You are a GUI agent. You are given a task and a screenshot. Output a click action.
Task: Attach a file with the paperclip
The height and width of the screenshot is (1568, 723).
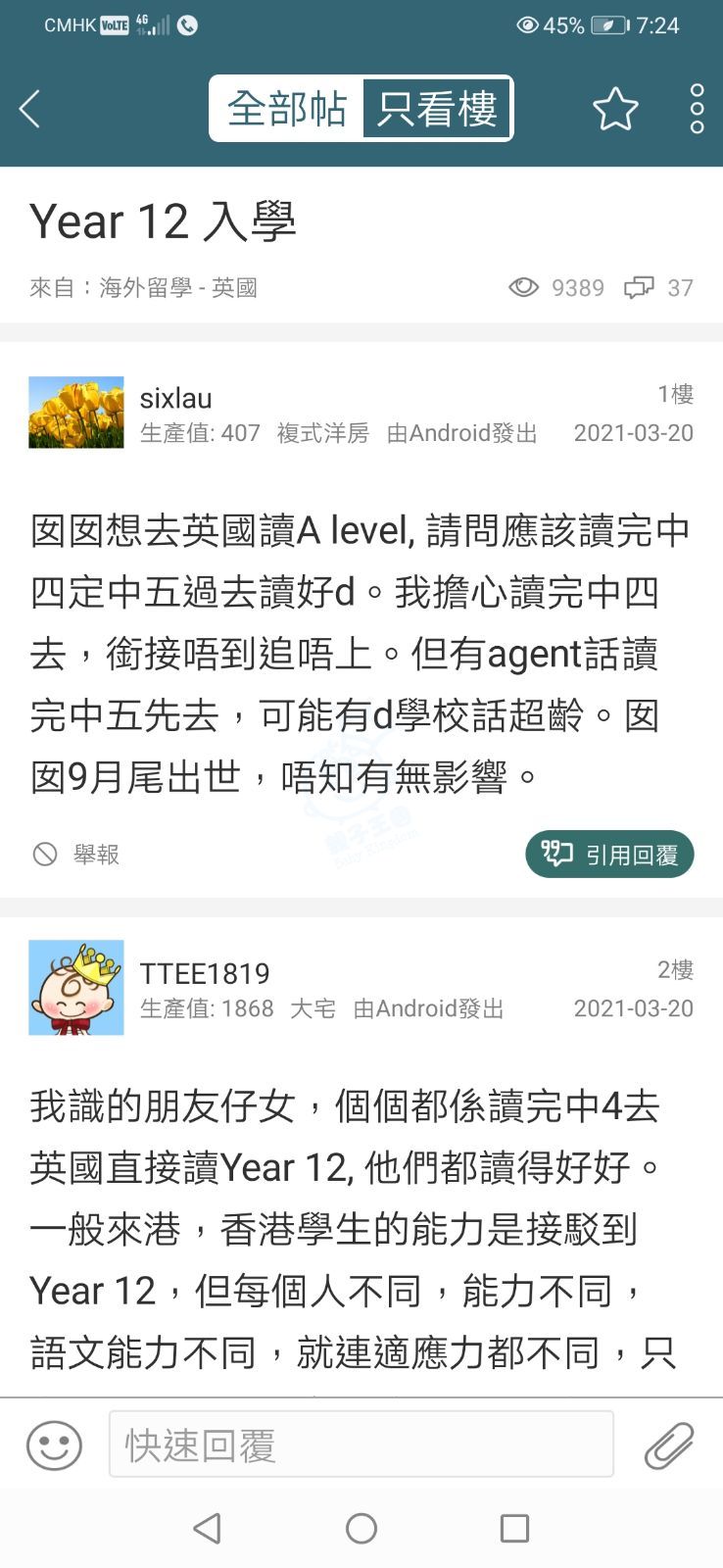[x=669, y=1445]
